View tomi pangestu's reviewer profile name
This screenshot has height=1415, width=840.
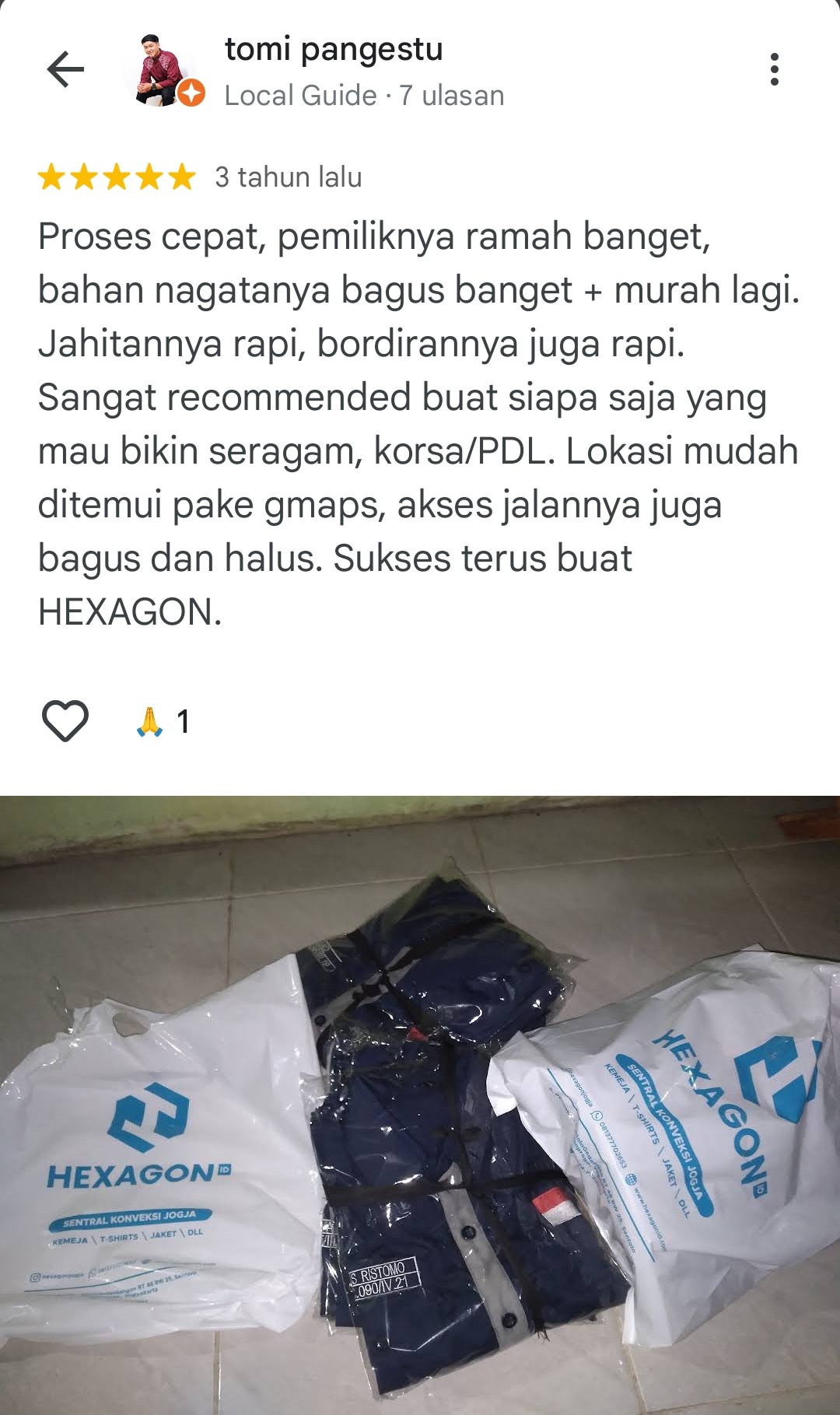(x=334, y=50)
